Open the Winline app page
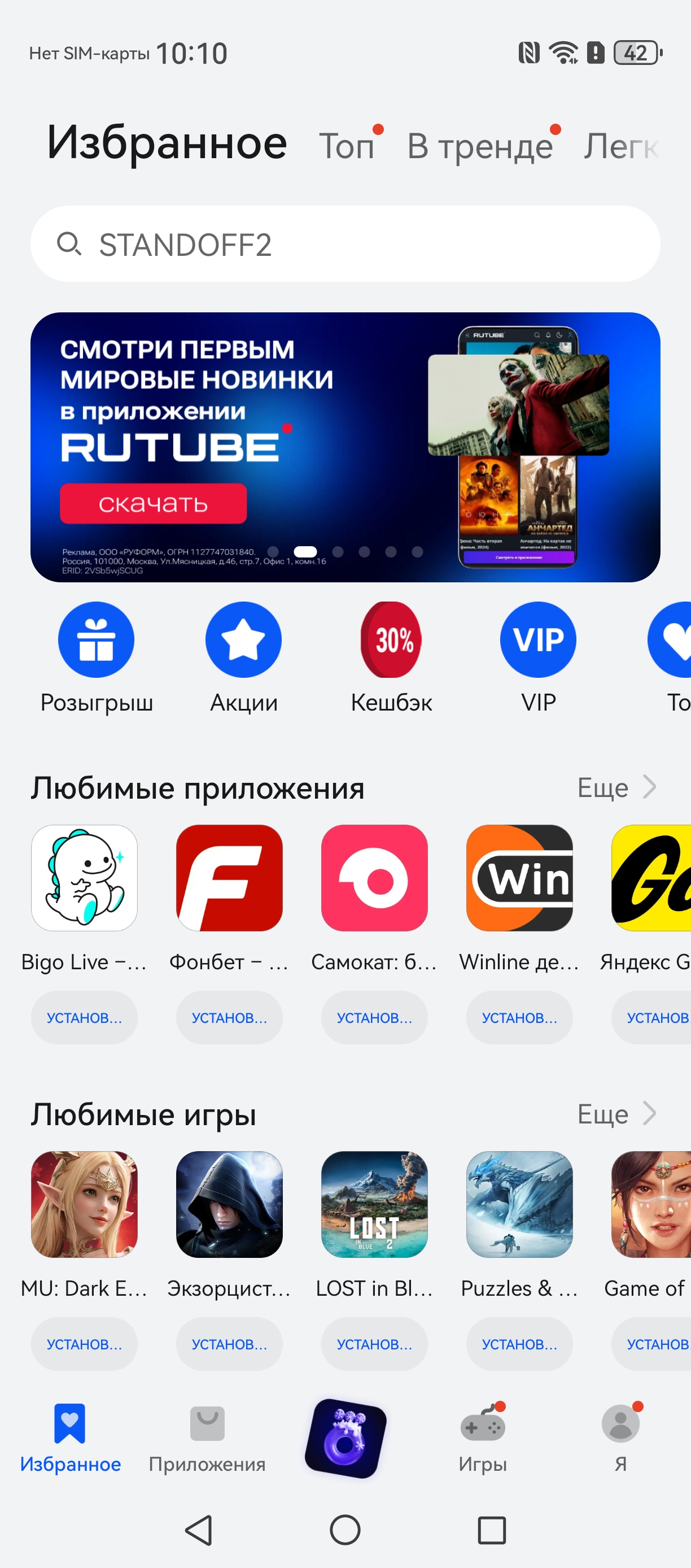 [x=519, y=878]
